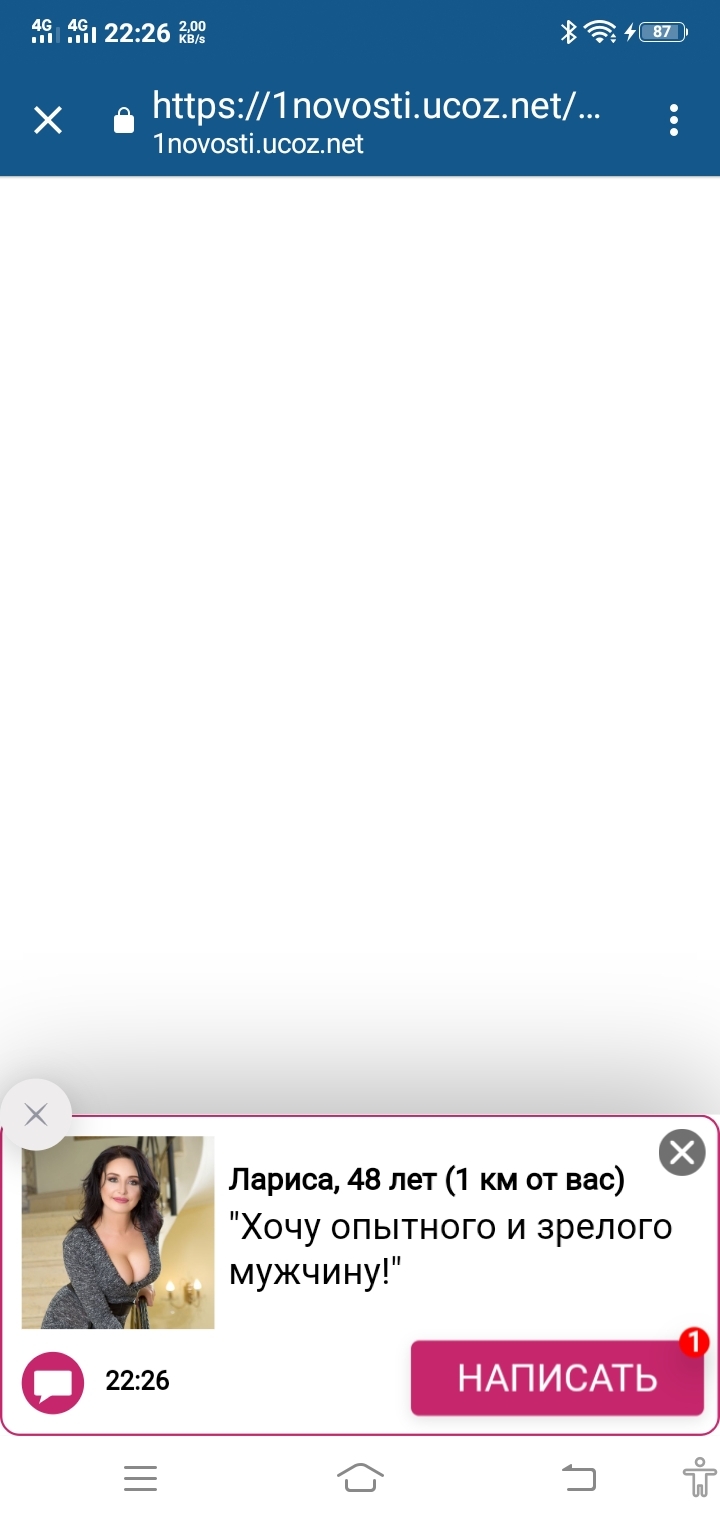Tap the НАПИСАТЬ button

[x=557, y=1378]
